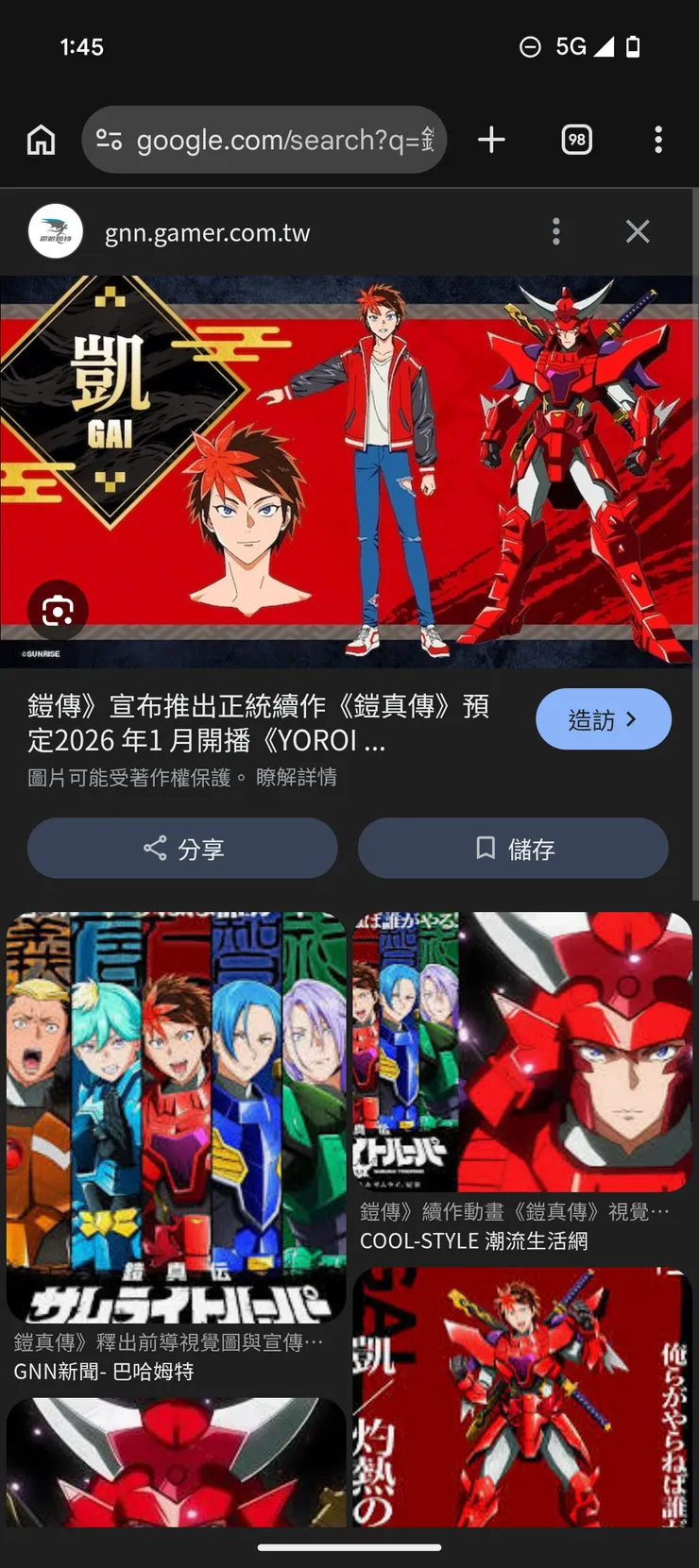This screenshot has height=1568, width=699.
Task: Open the image panel's three-dot options menu
Action: click(555, 231)
